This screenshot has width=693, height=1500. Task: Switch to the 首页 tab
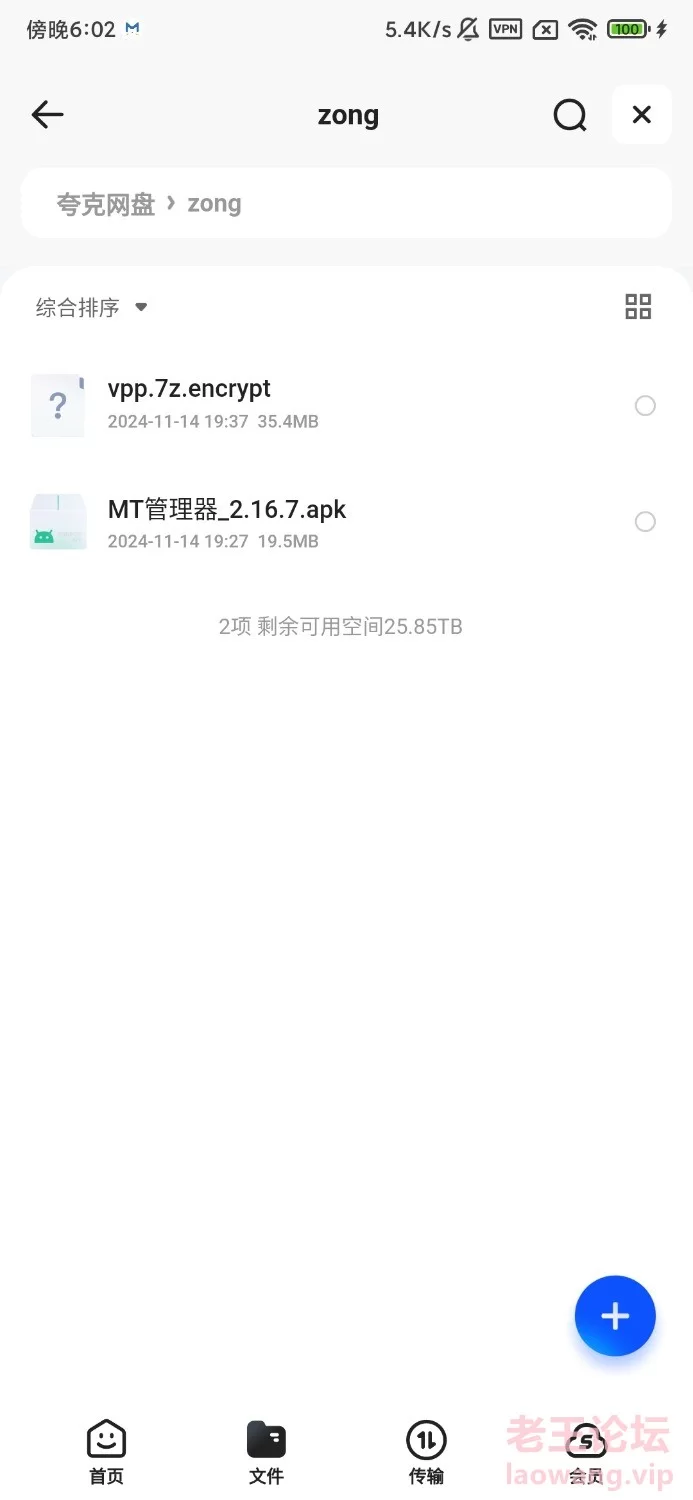[x=107, y=1452]
